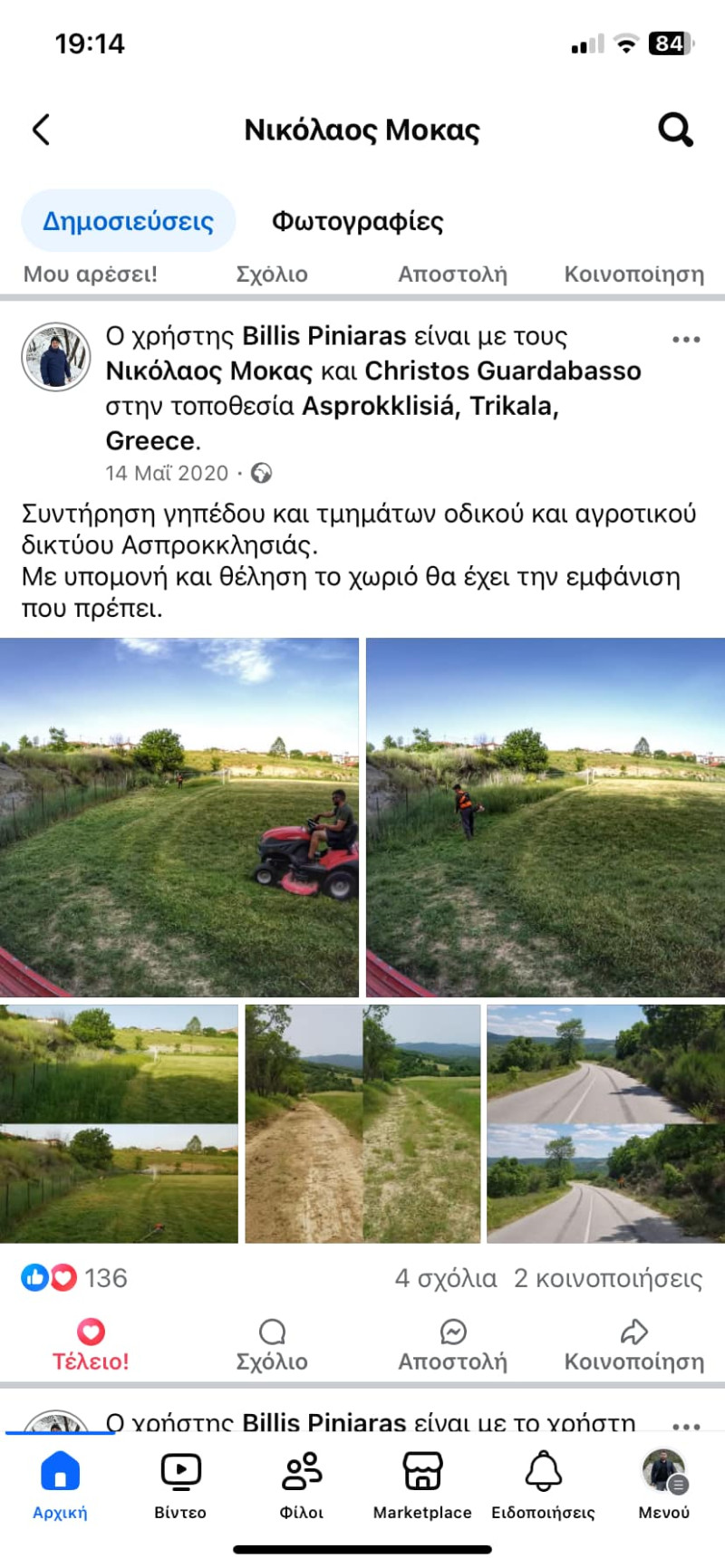The width and height of the screenshot is (725, 1568).
Task: Select the Δημοσιεύσεις tab
Action: [x=128, y=221]
